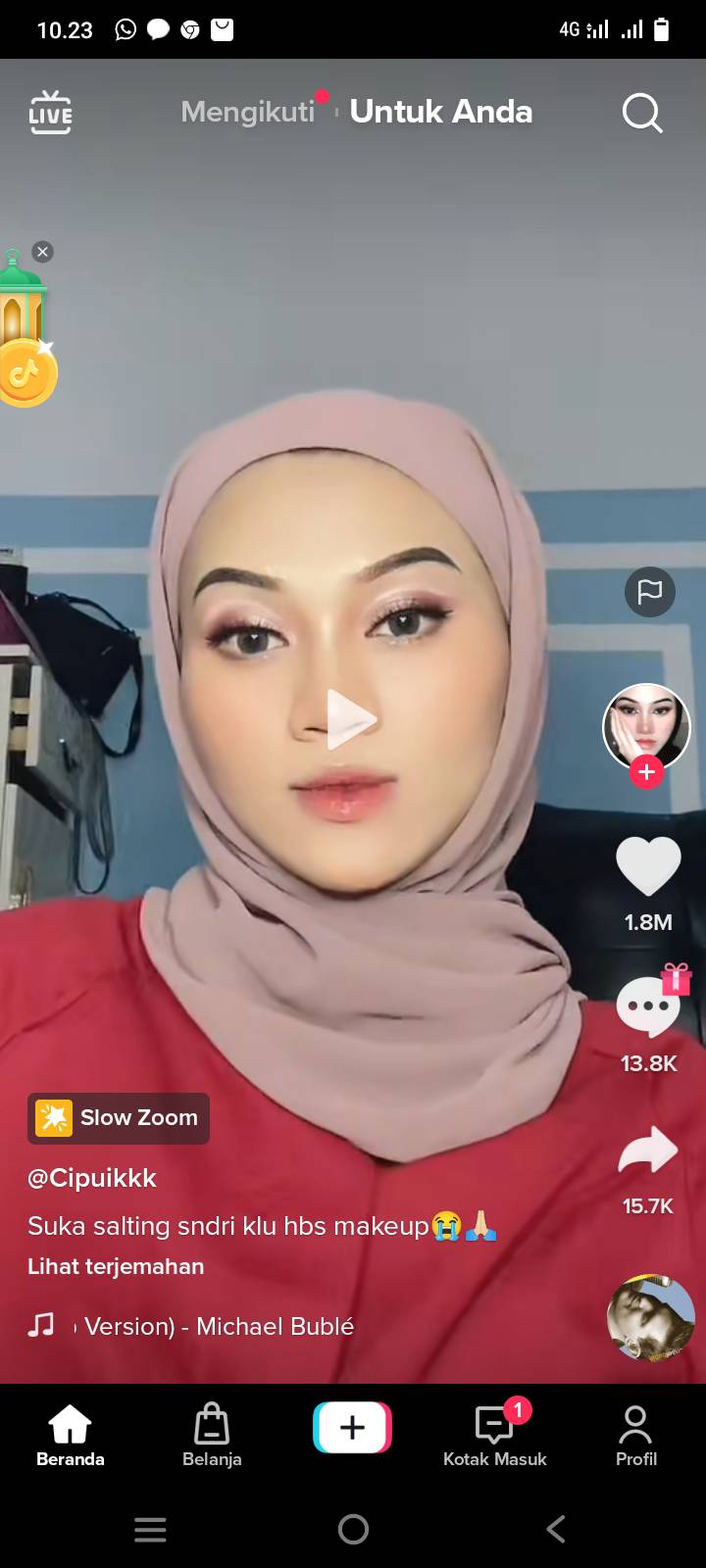This screenshot has height=1568, width=706.
Task: Go to the Belanja tab
Action: point(212,1435)
